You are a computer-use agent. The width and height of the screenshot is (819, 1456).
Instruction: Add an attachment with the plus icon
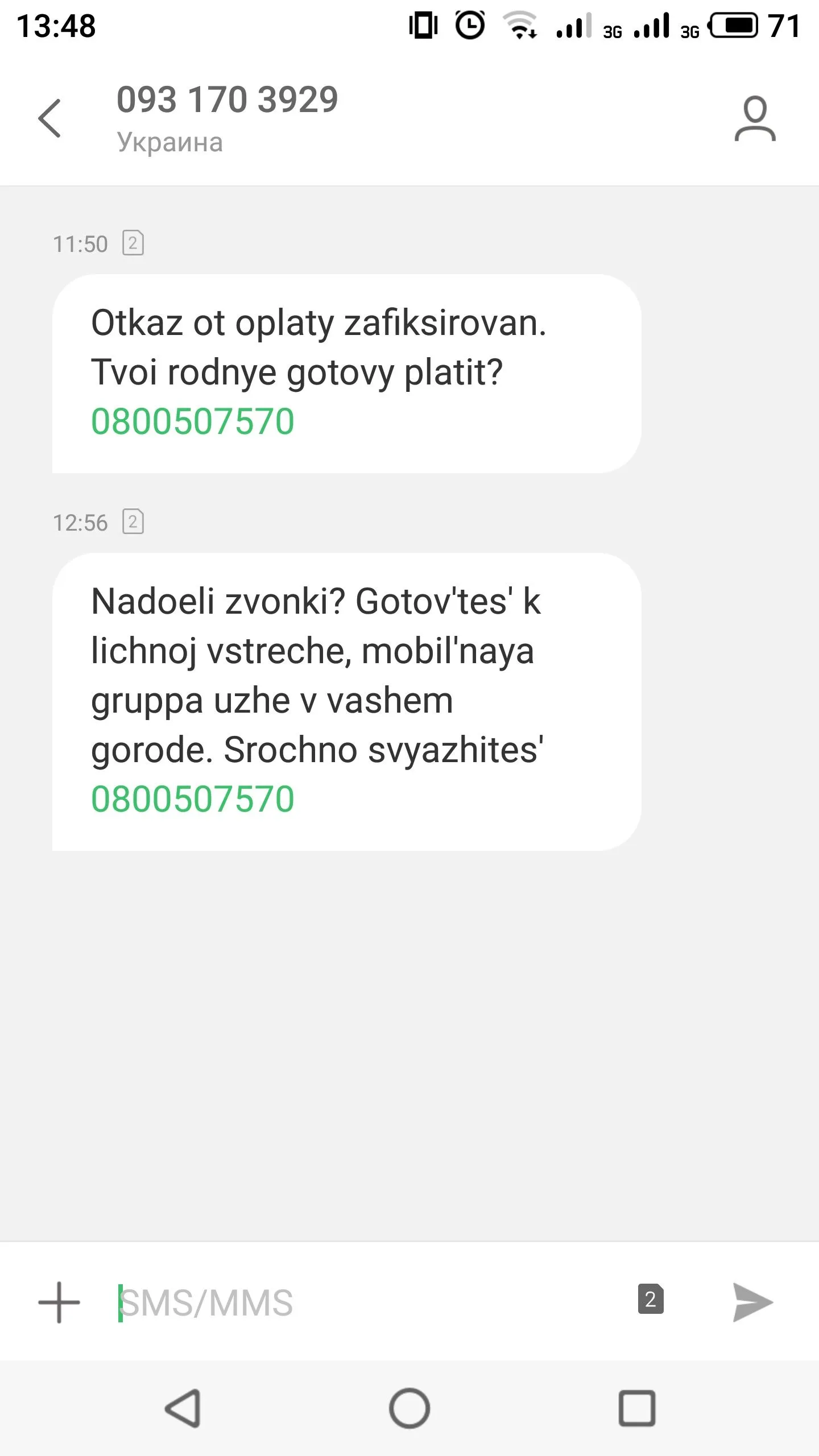[x=59, y=1302]
